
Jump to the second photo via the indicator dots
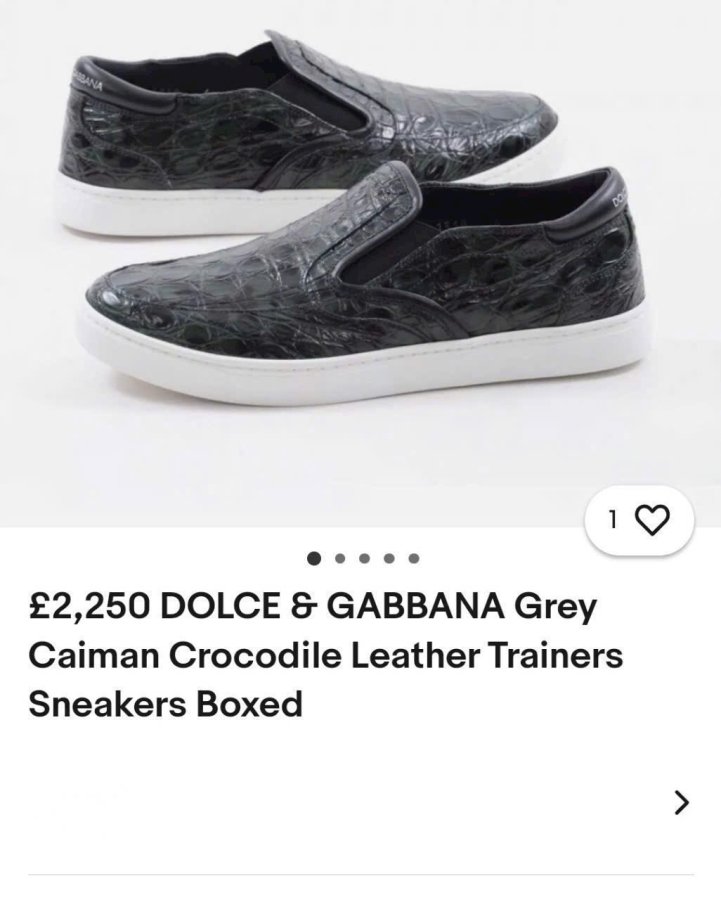(x=340, y=559)
